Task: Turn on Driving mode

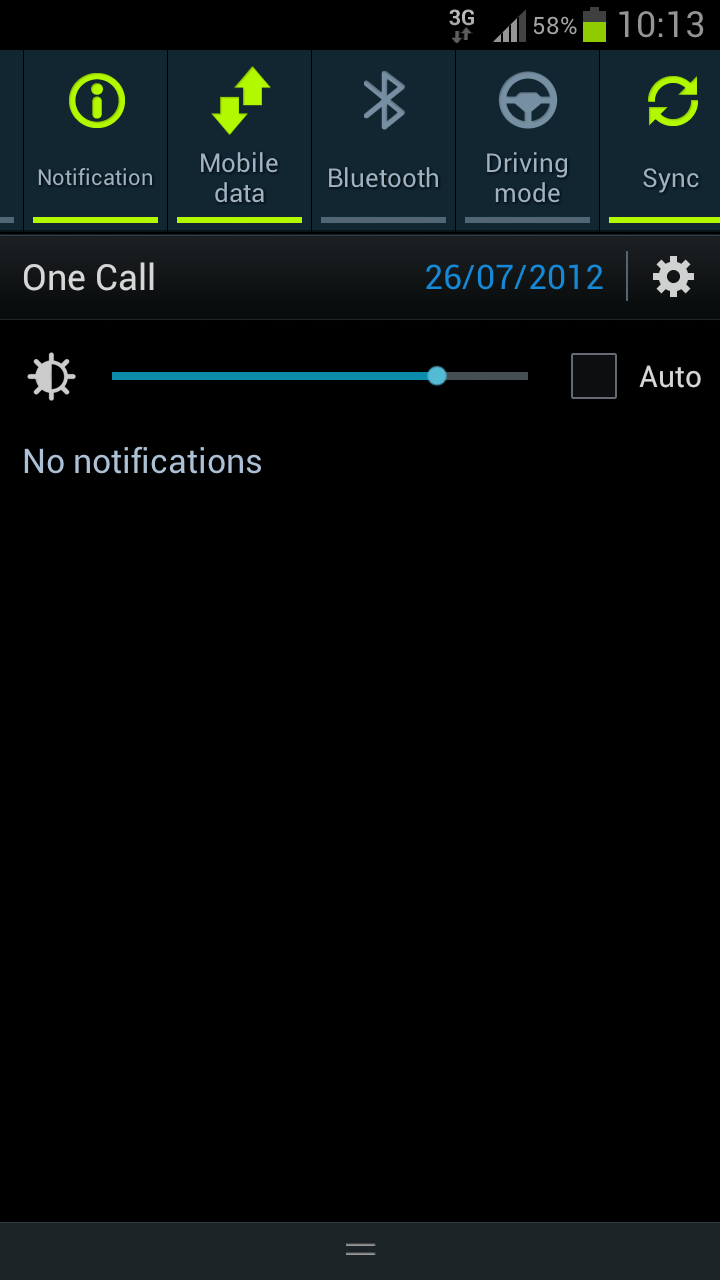Action: [528, 141]
